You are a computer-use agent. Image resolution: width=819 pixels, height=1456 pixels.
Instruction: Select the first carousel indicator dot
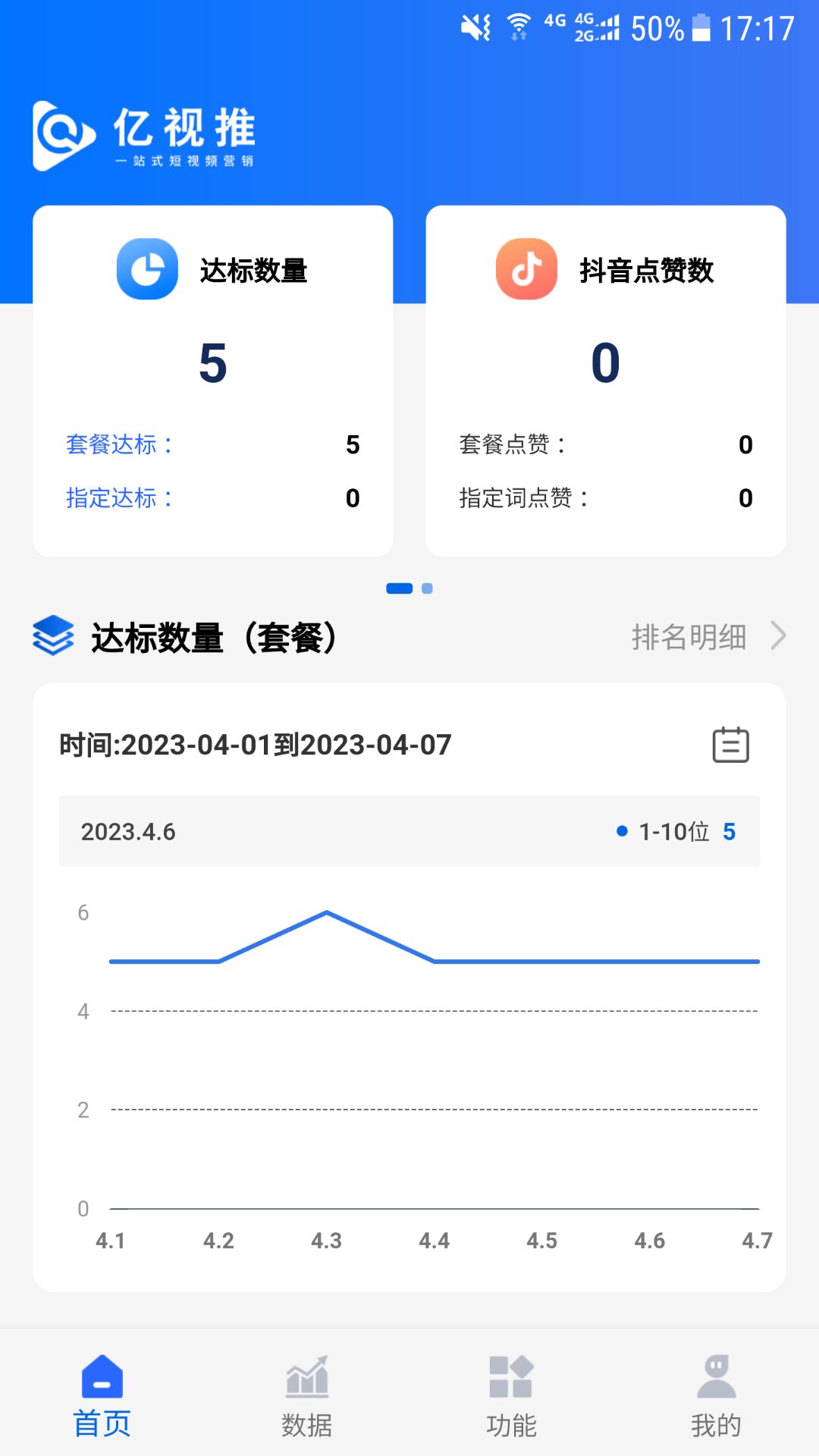coord(400,588)
